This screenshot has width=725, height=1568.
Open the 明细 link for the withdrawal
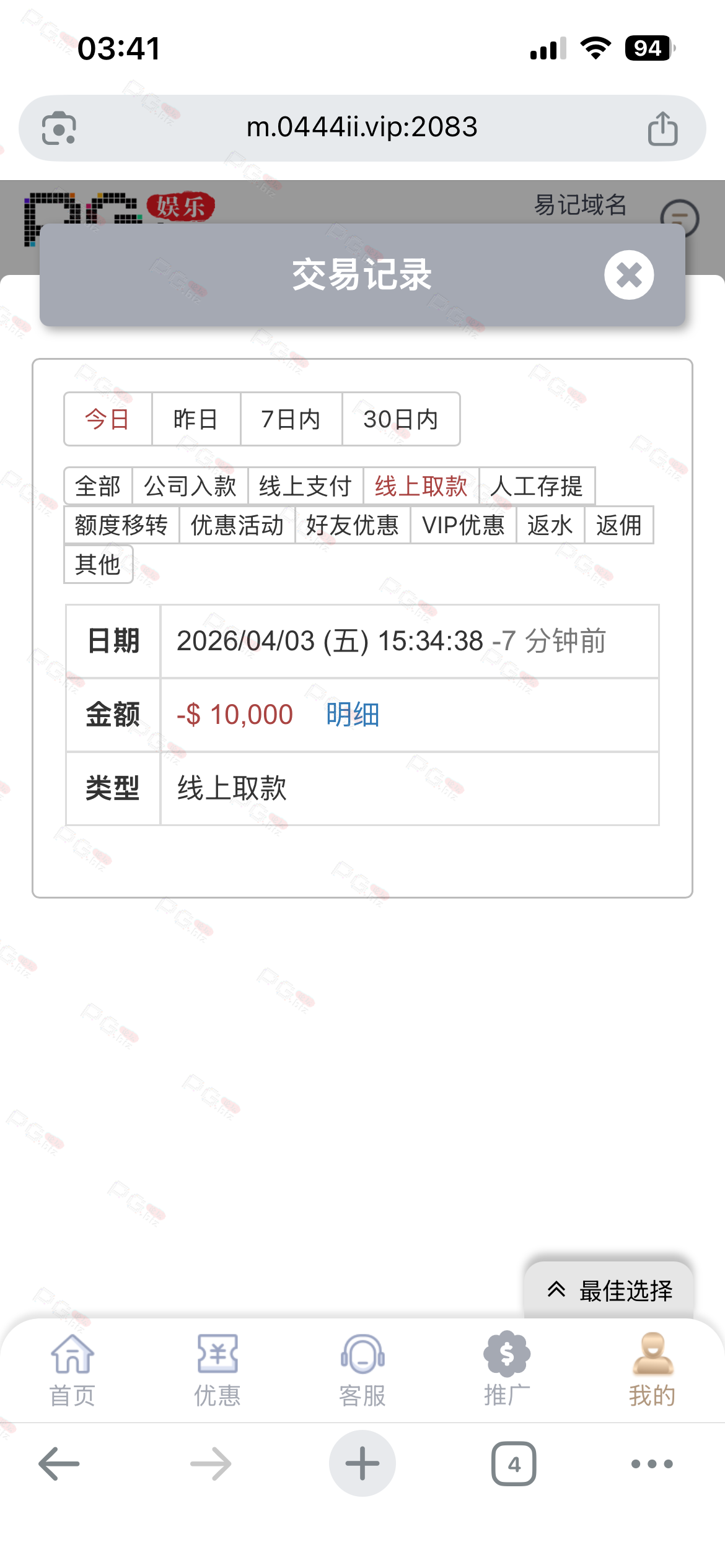353,715
